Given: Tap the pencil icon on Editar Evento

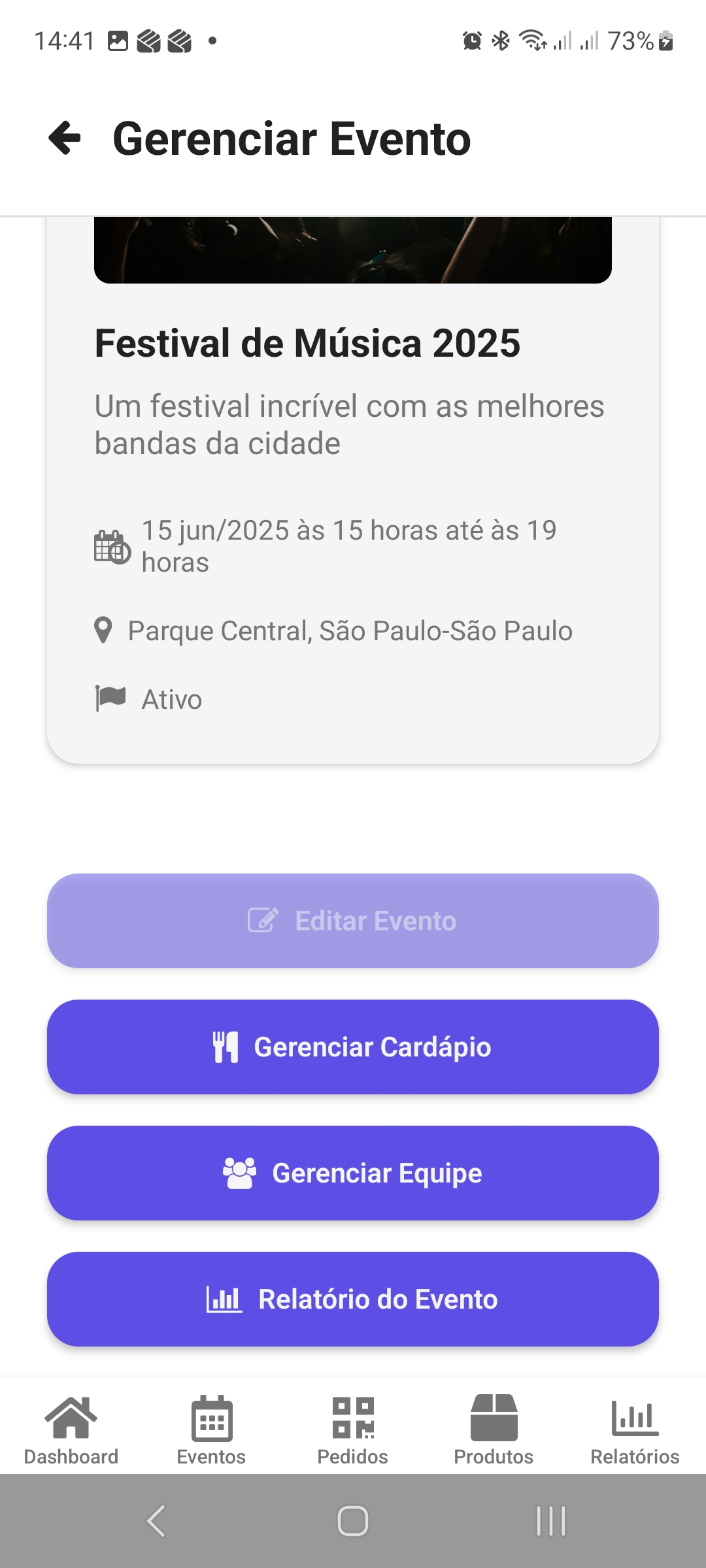Looking at the screenshot, I should click(263, 920).
